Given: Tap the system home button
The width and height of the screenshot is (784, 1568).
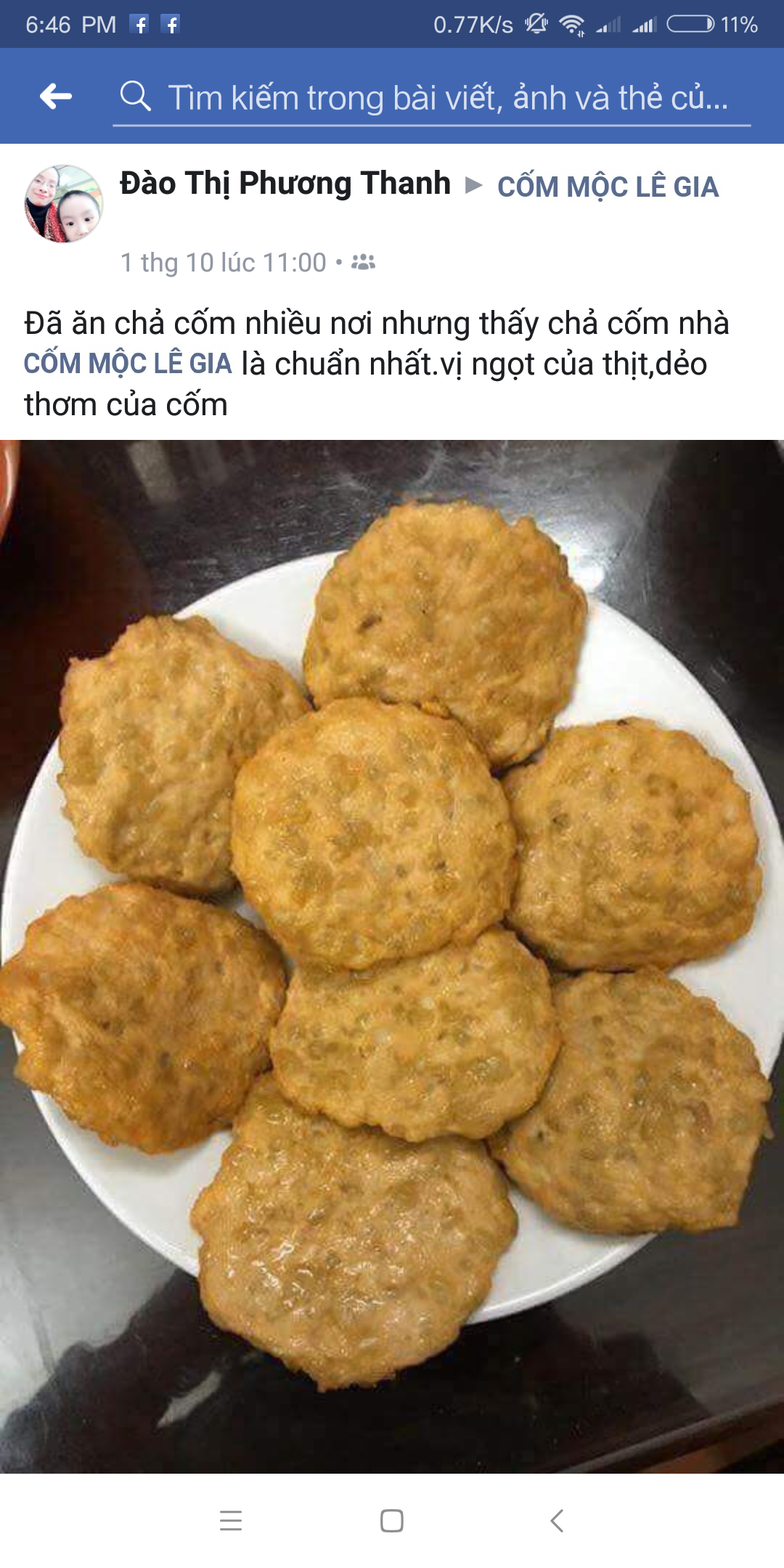Looking at the screenshot, I should click(x=392, y=1520).
